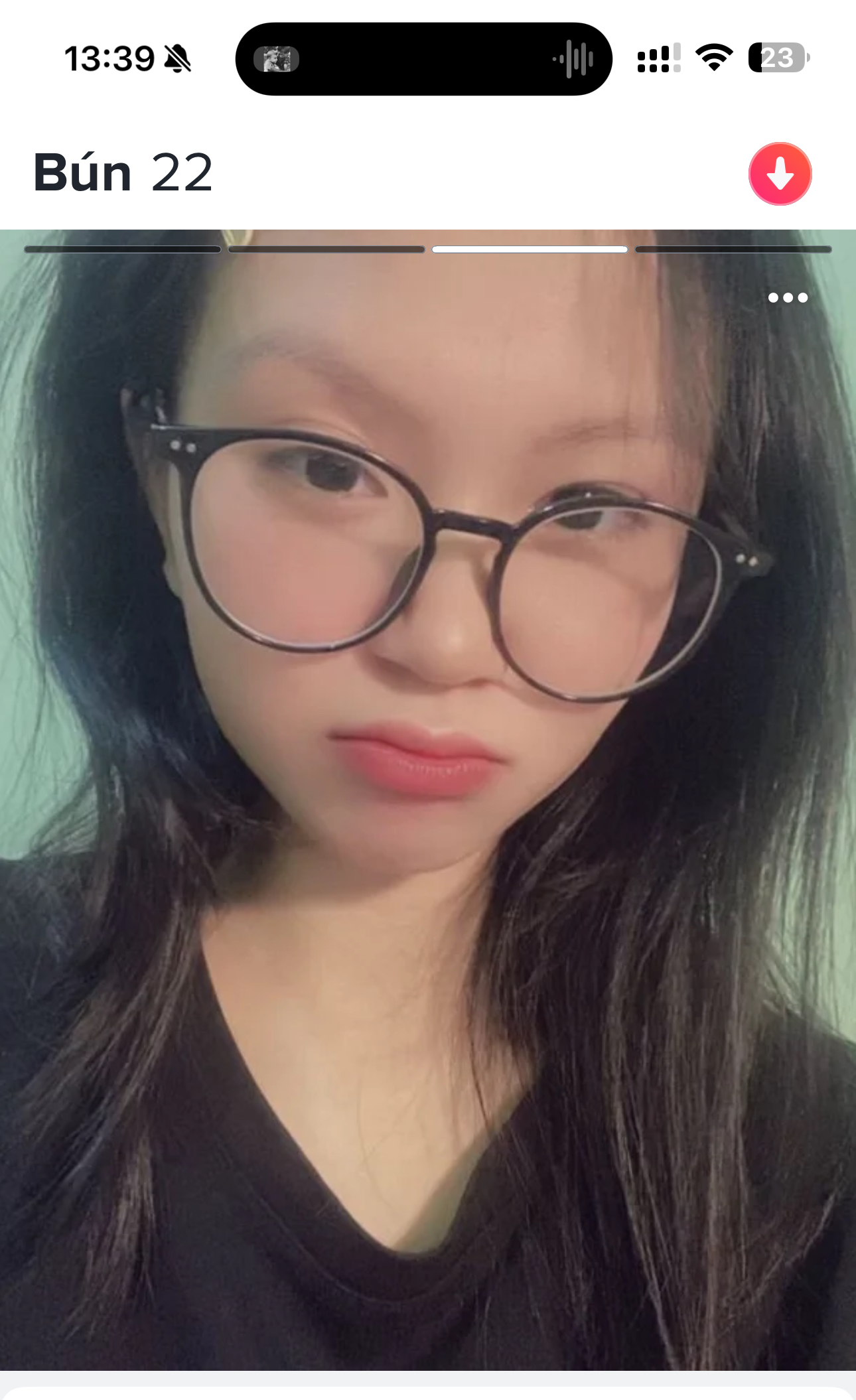
Task: Collapse profile with the pink down-arrow button
Action: [780, 174]
